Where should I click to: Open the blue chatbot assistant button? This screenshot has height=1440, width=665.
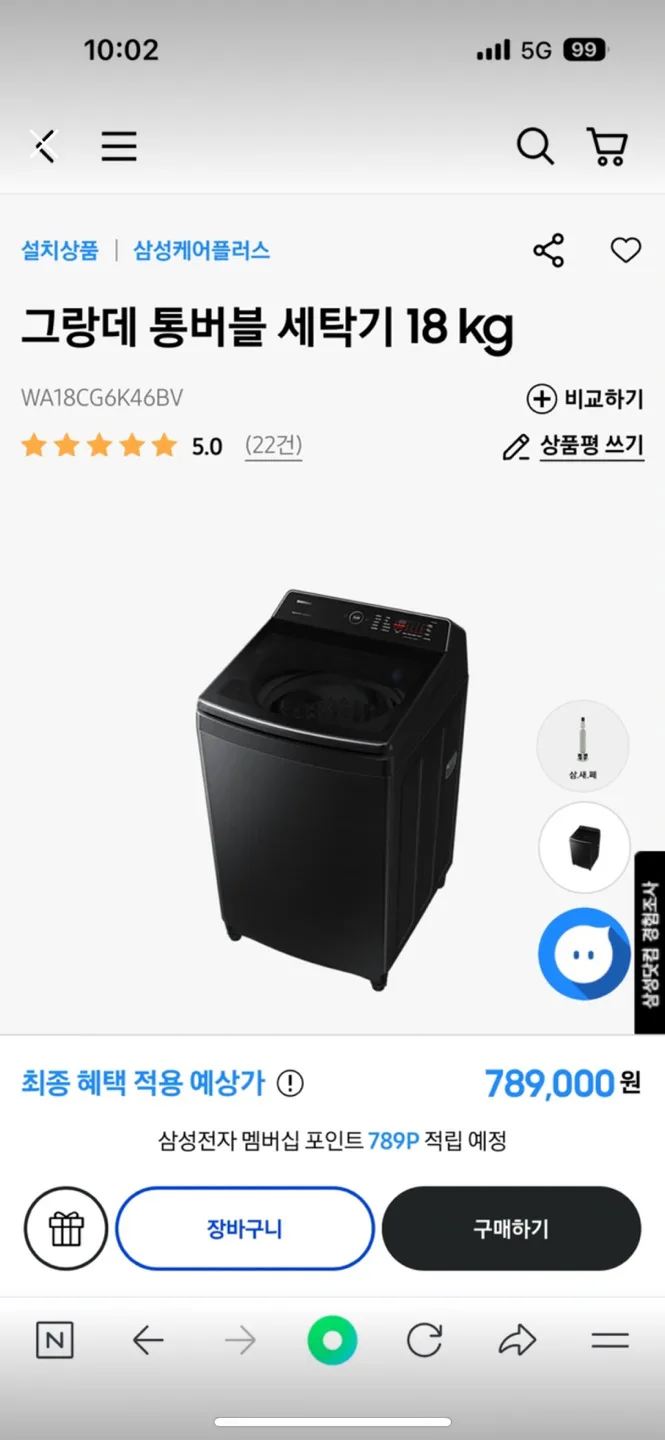[x=584, y=953]
